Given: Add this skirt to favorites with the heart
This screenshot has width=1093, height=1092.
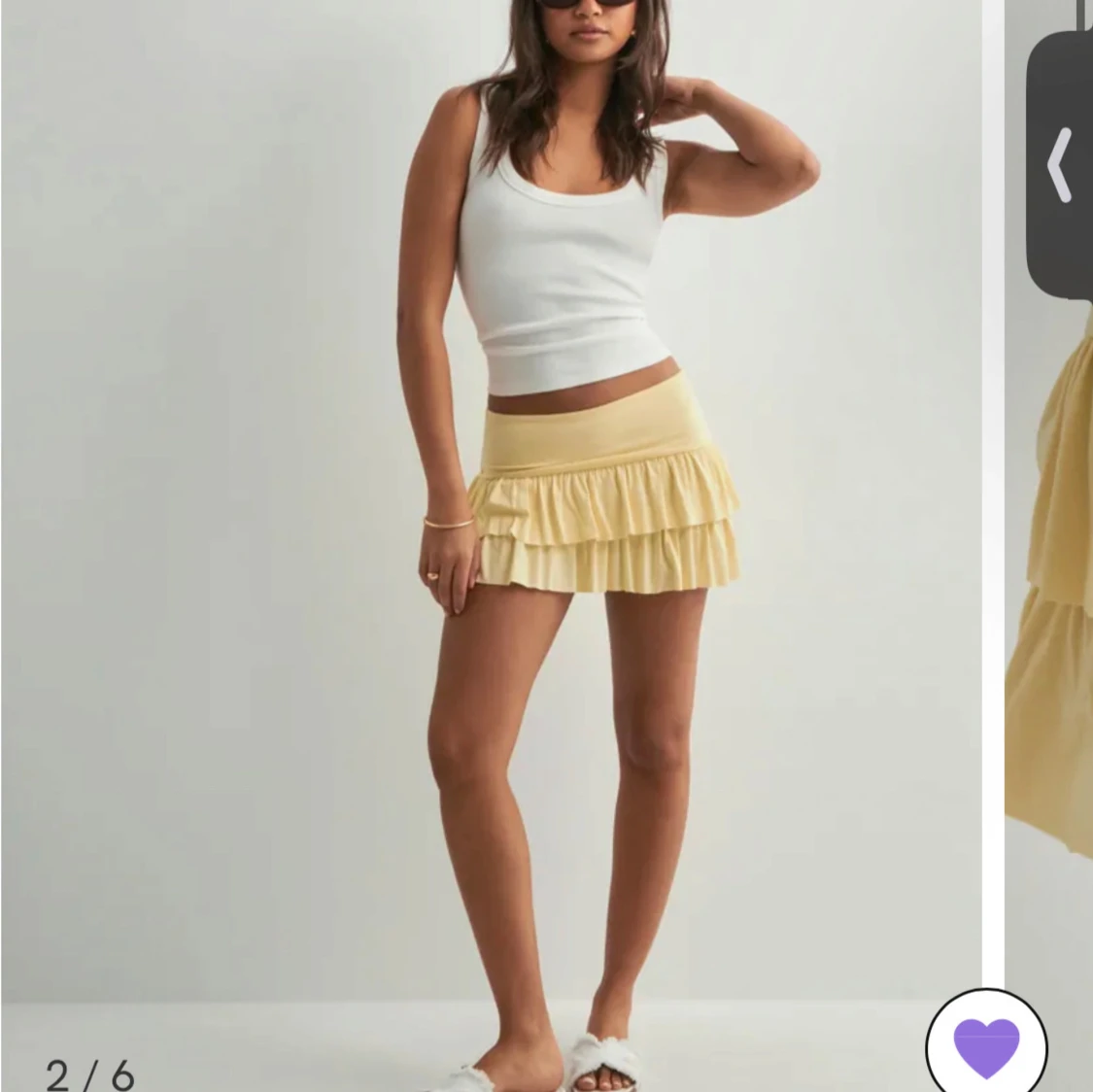Looking at the screenshot, I should 985,1046.
